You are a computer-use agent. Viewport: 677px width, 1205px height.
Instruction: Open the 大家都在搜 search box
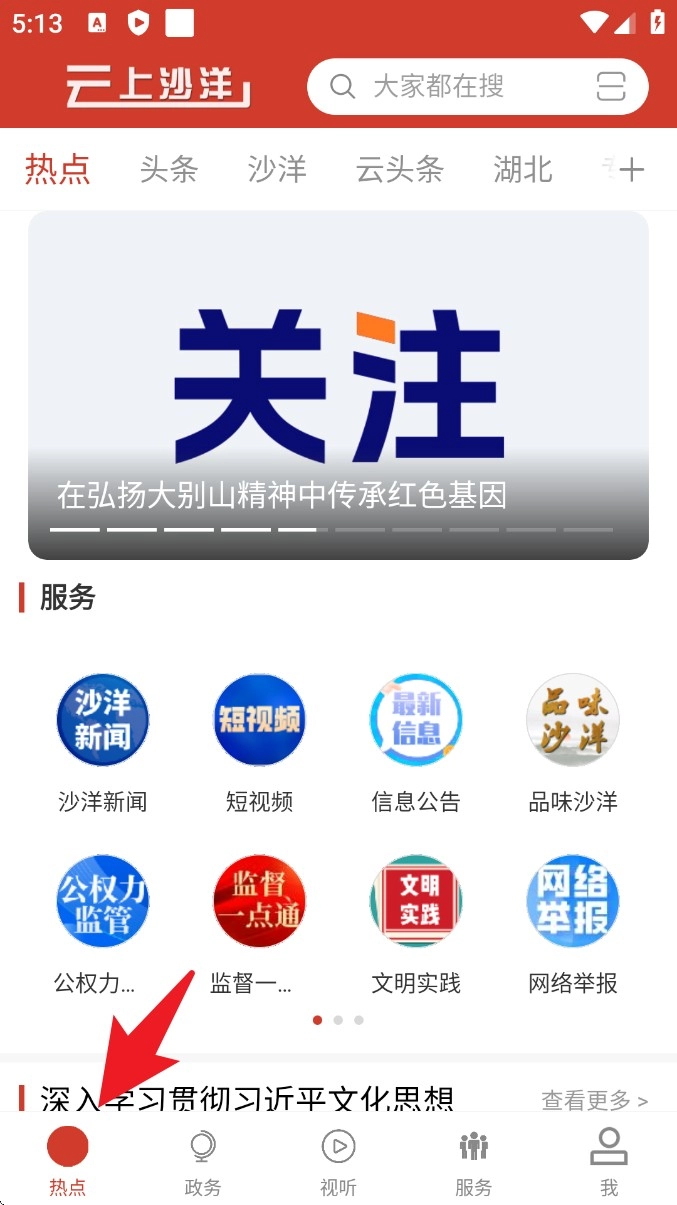tap(450, 87)
